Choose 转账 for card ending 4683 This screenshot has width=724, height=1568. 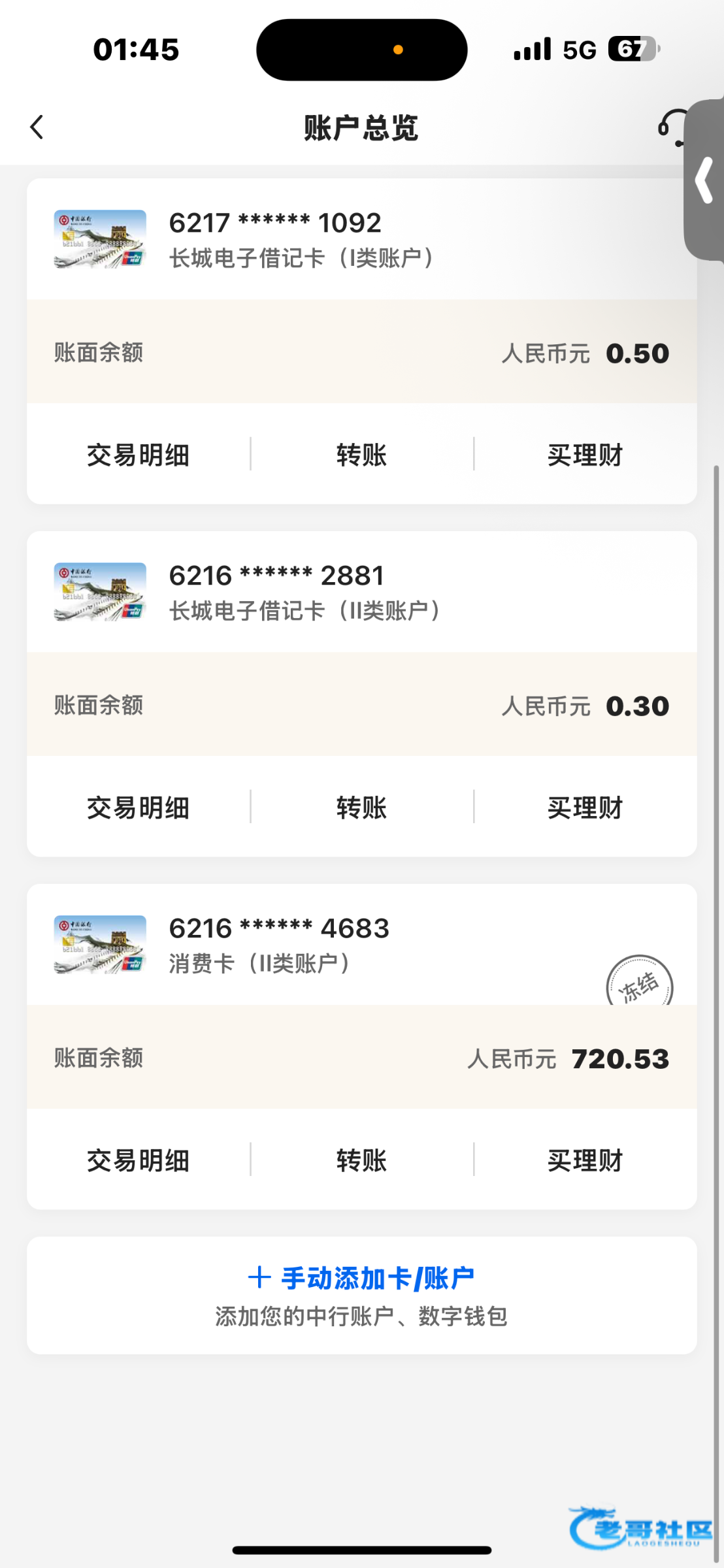(x=361, y=1160)
